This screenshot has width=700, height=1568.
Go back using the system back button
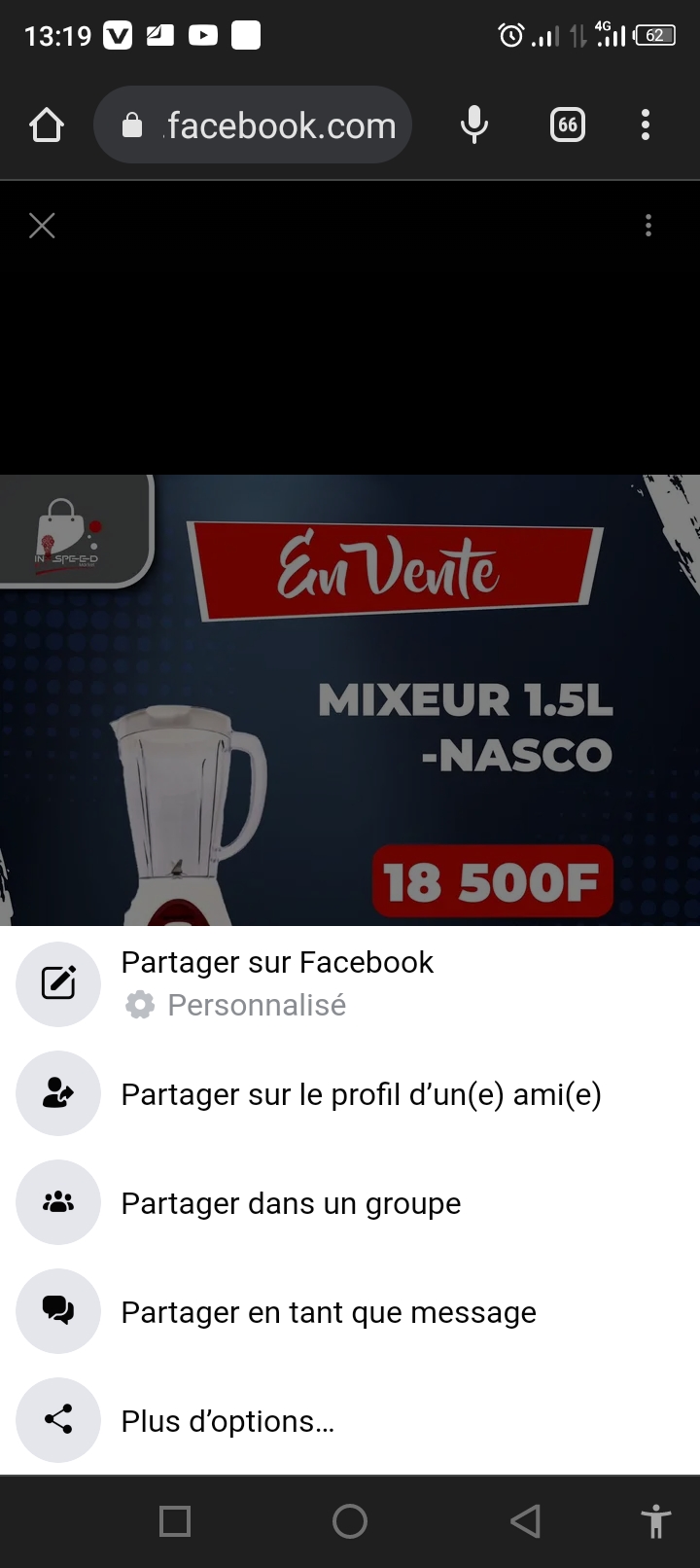(x=525, y=1521)
